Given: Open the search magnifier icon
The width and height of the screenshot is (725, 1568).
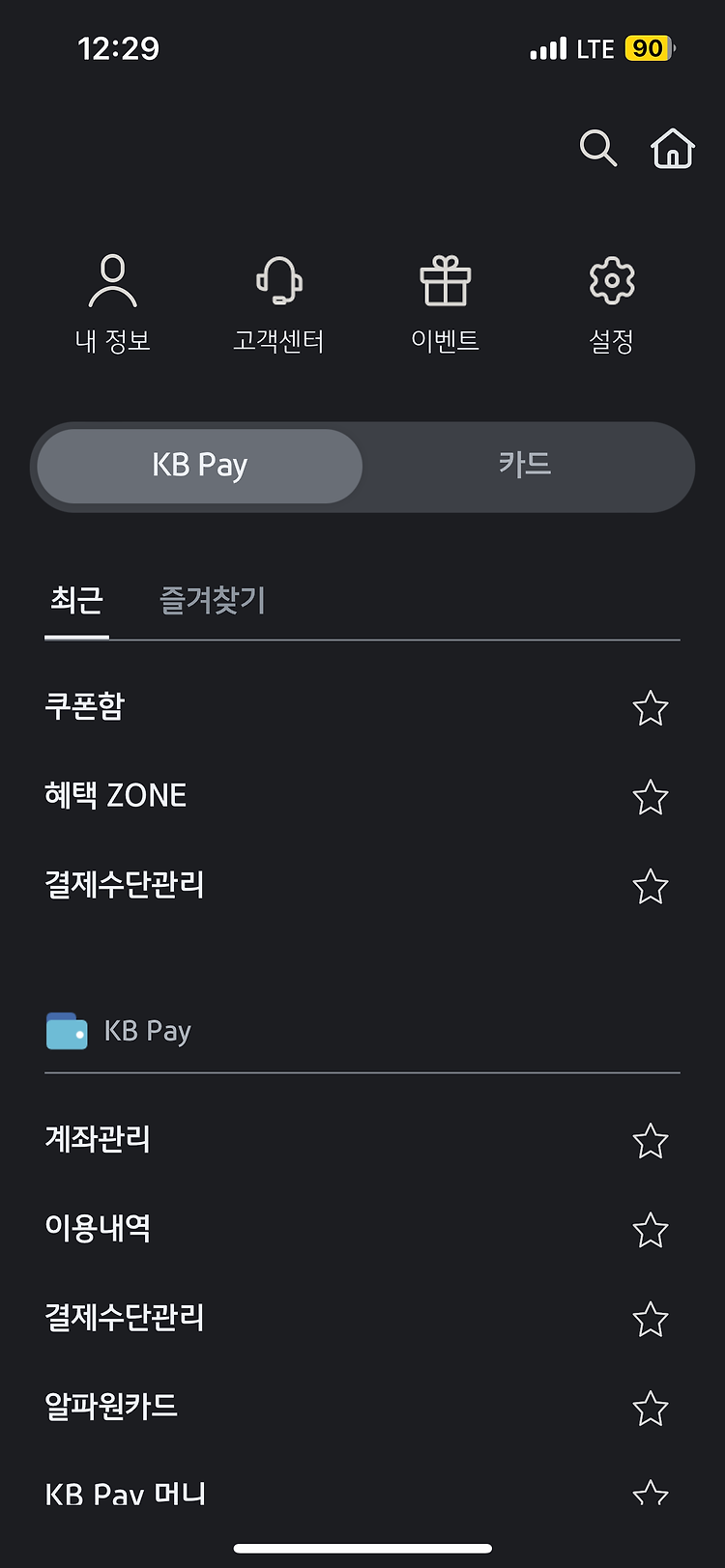Looking at the screenshot, I should 597,149.
